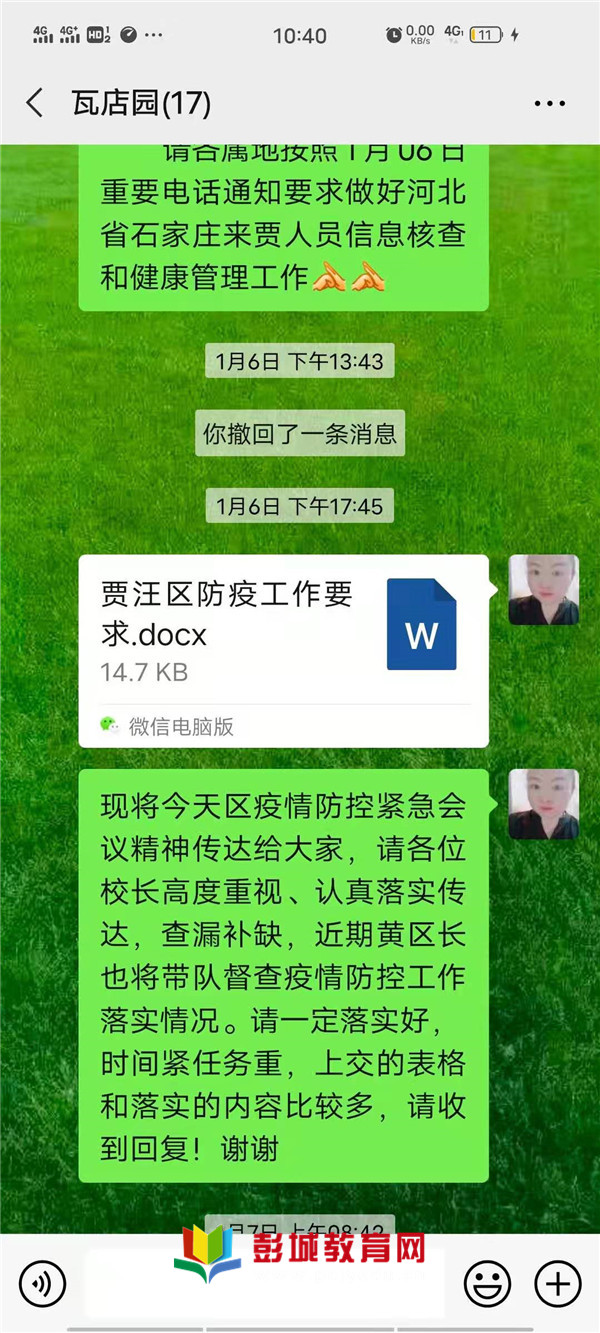Viewport: 600px width, 1333px height.
Task: Open the chat info overflow menu
Action: (x=550, y=103)
